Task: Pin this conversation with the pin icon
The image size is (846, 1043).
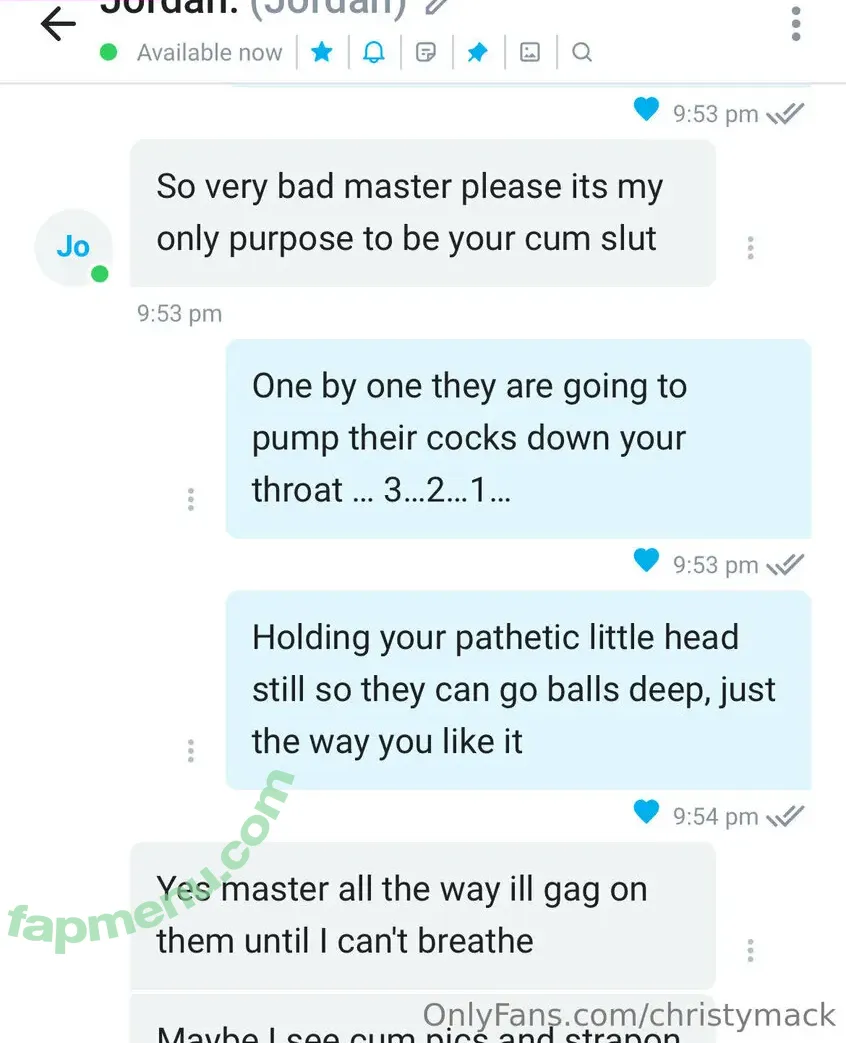Action: (478, 52)
